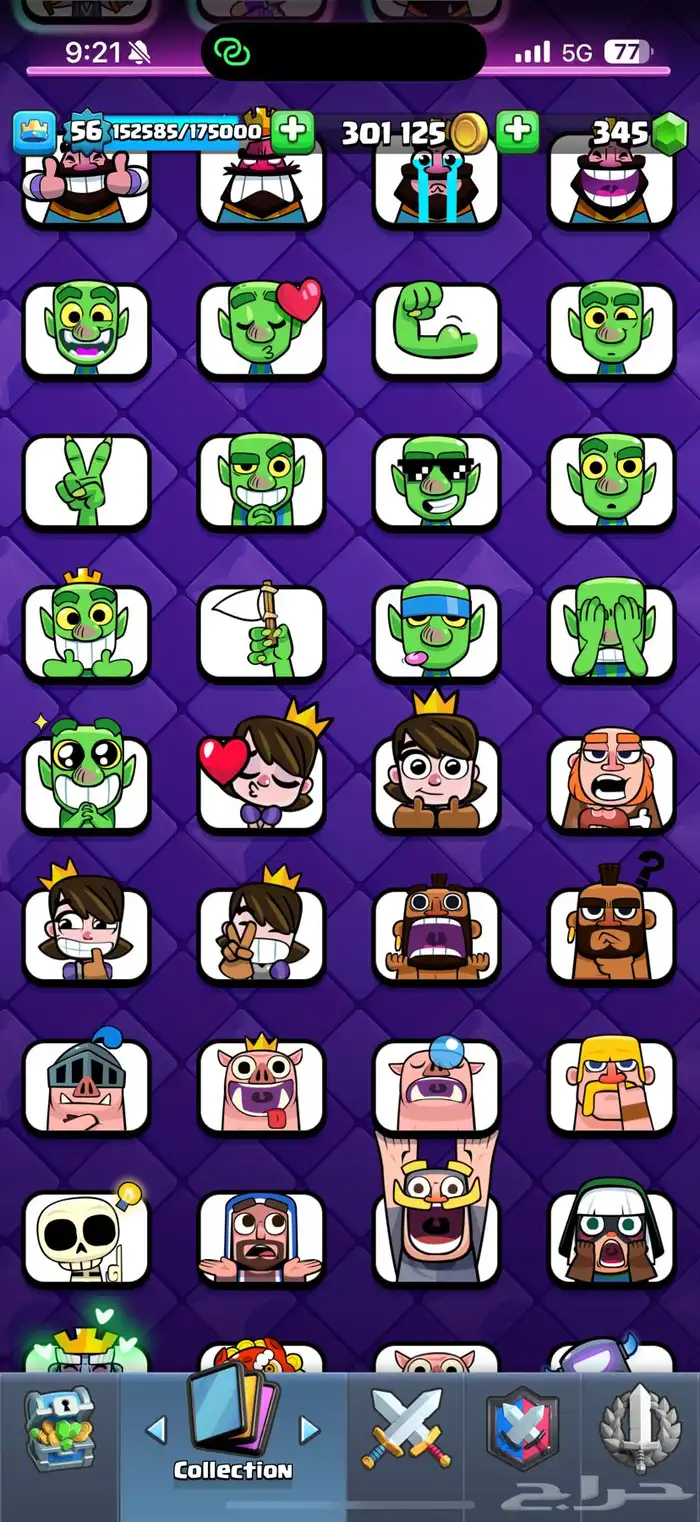Pick the goblin peace sign hand emote
This screenshot has width=700, height=1522.
point(86,482)
